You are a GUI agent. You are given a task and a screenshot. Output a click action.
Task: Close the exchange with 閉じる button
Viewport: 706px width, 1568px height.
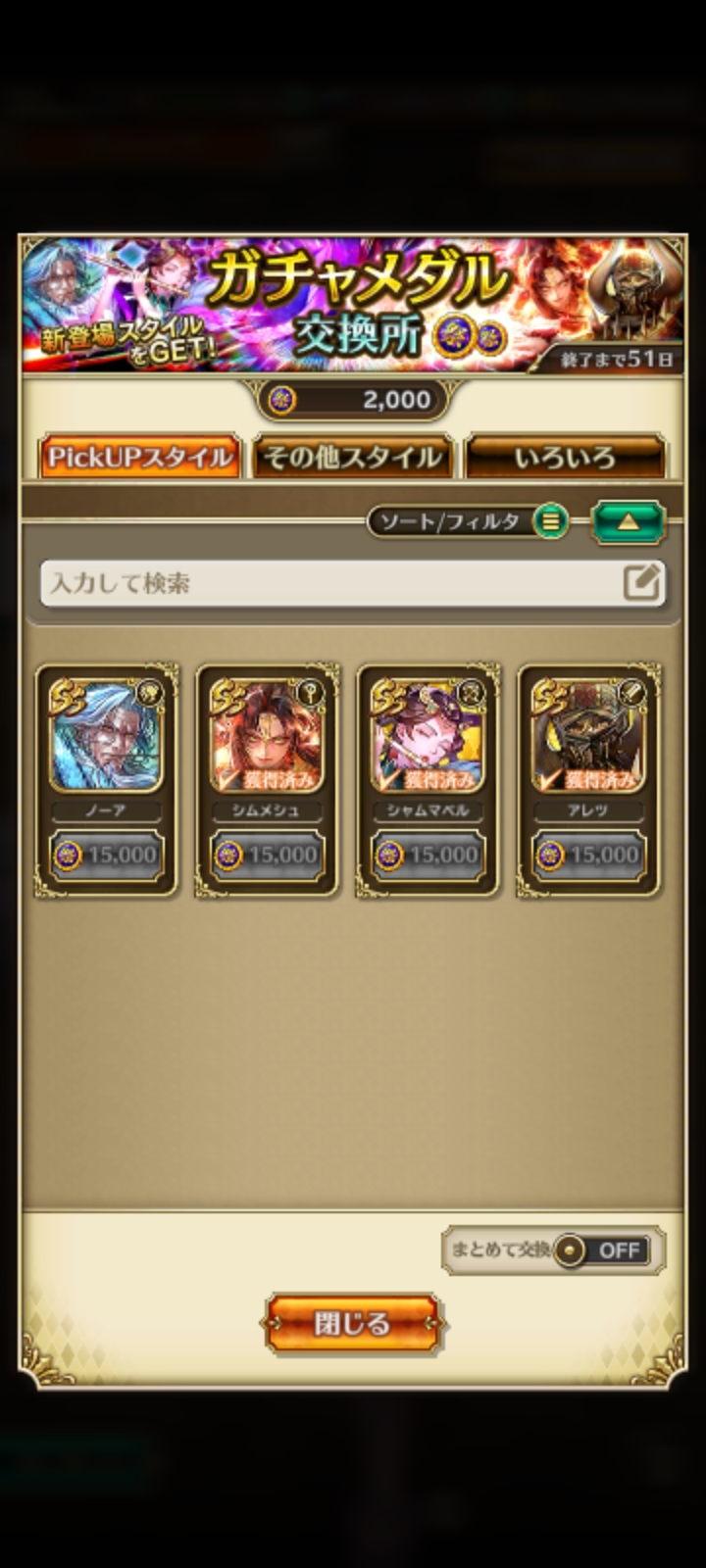point(352,1323)
